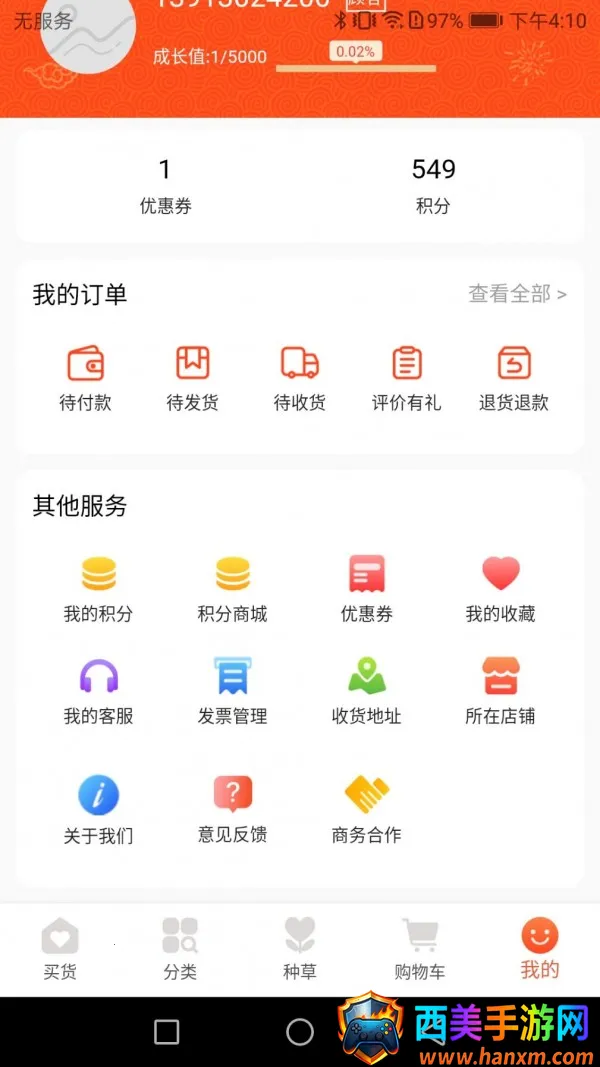Image resolution: width=600 pixels, height=1067 pixels.
Task: View all orders via 查看全部
Action: [x=517, y=294]
